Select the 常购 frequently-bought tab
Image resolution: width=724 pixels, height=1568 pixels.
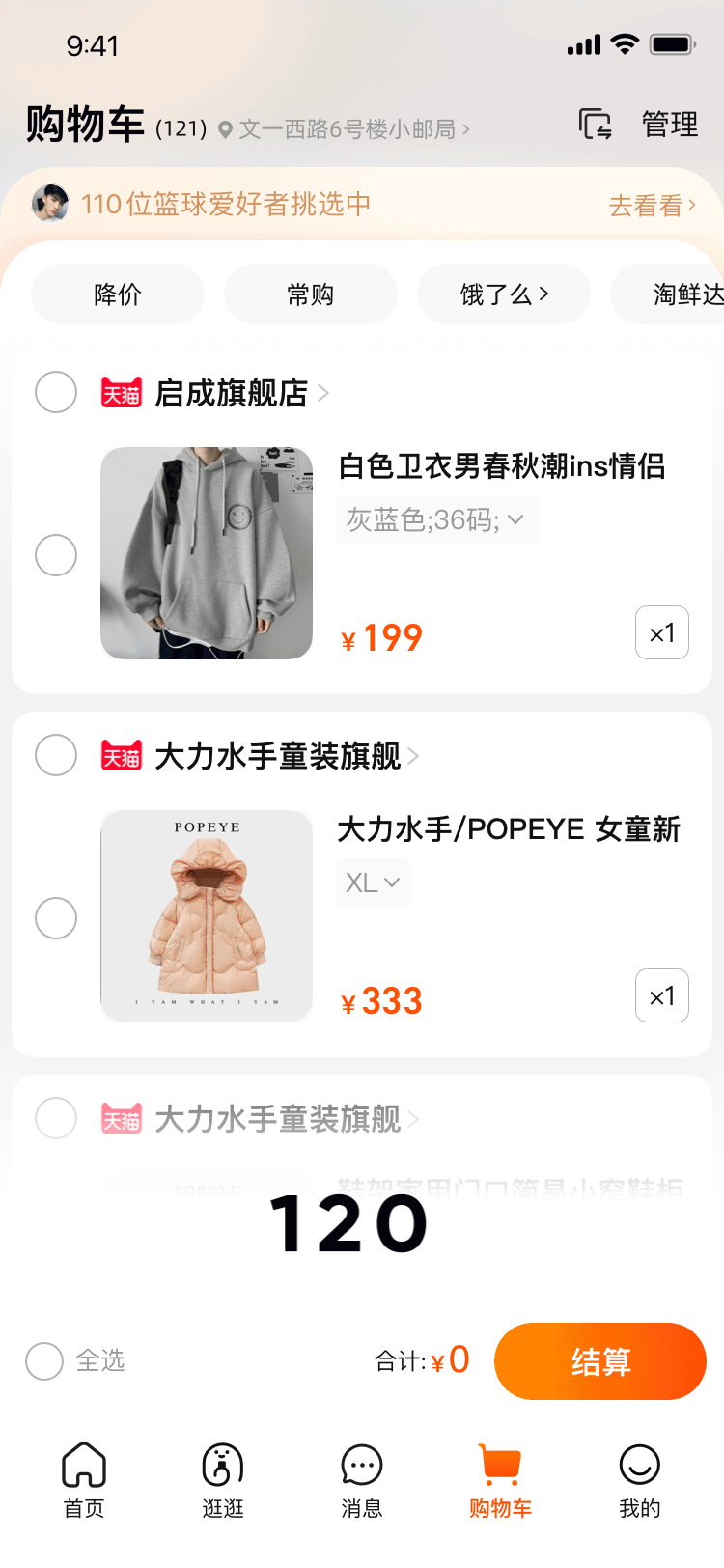(x=310, y=294)
